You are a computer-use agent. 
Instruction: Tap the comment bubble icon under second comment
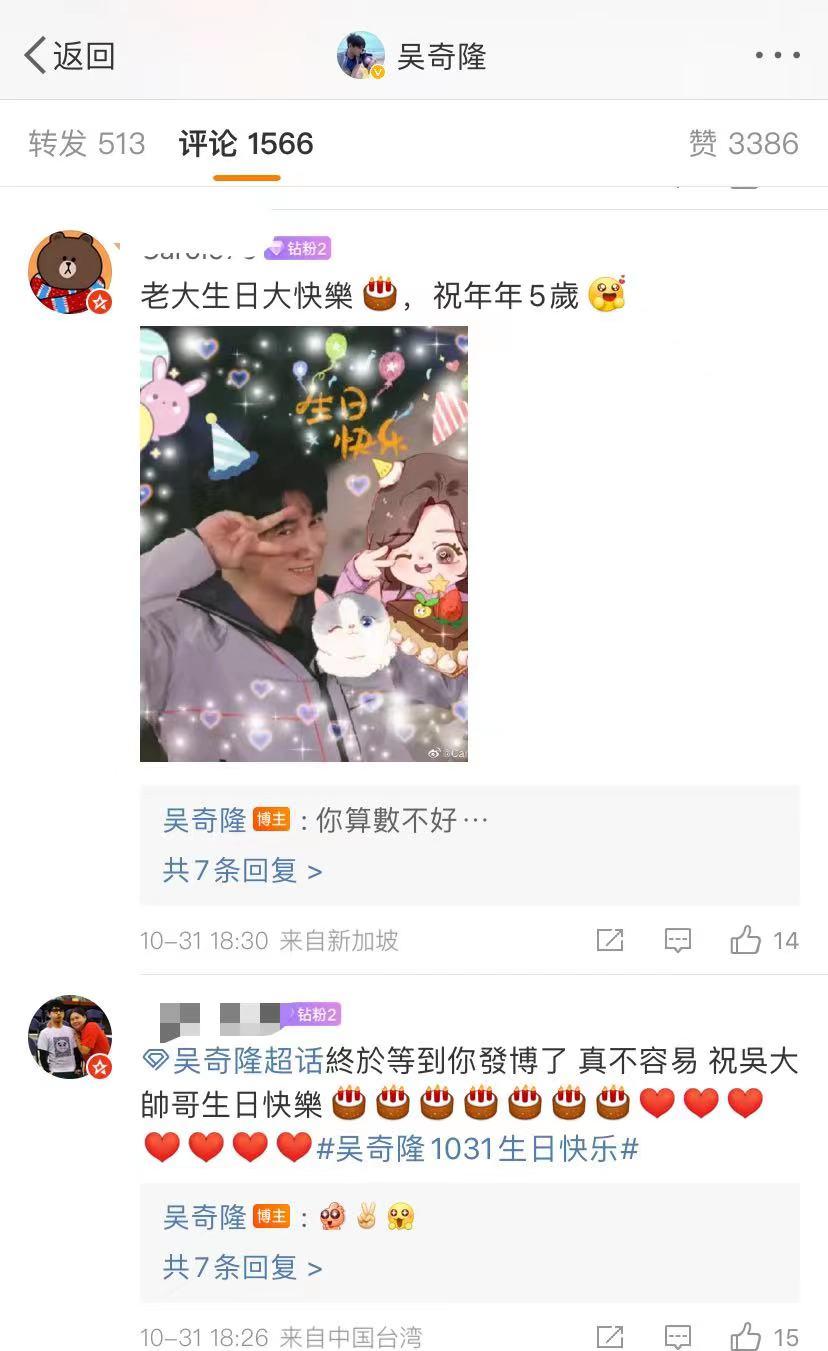tap(678, 1335)
